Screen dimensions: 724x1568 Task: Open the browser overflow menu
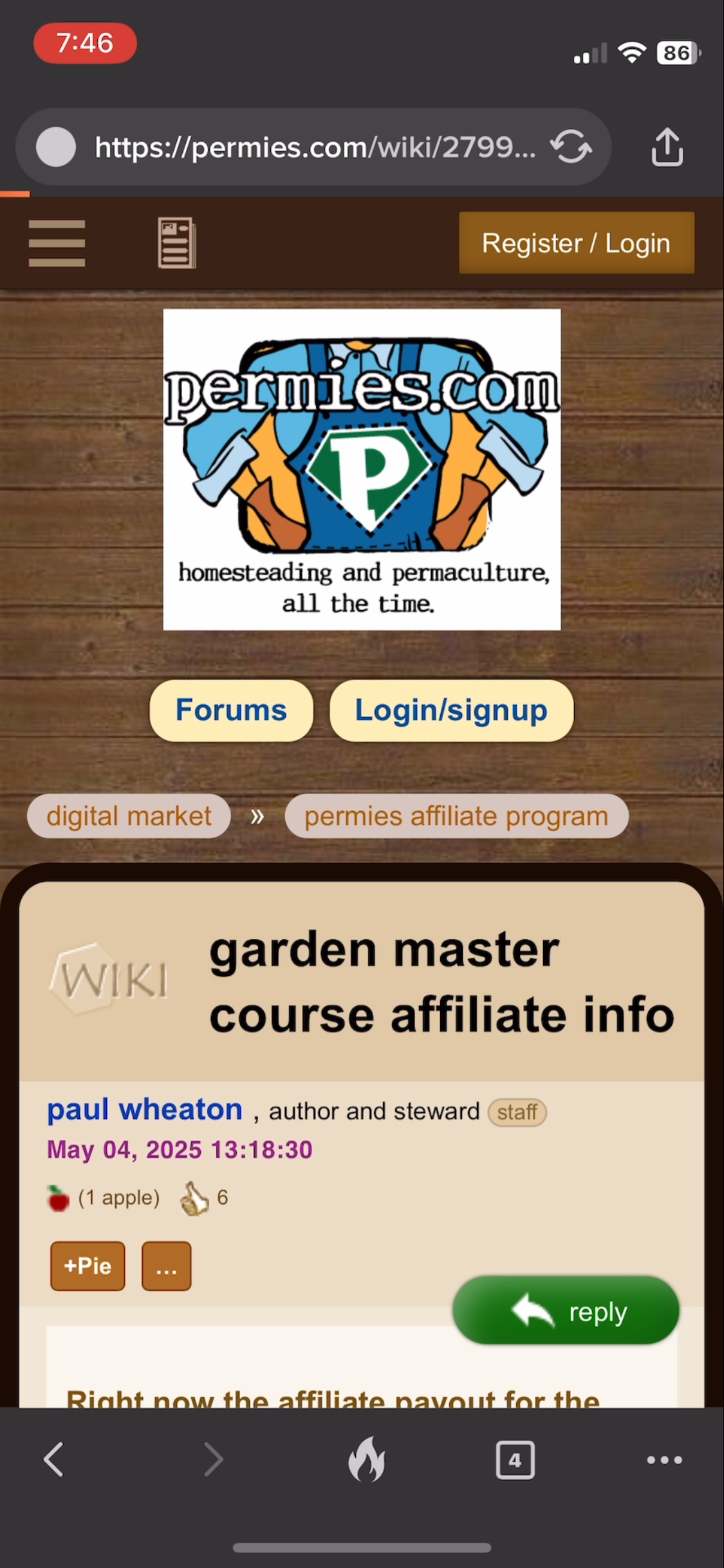point(664,1460)
